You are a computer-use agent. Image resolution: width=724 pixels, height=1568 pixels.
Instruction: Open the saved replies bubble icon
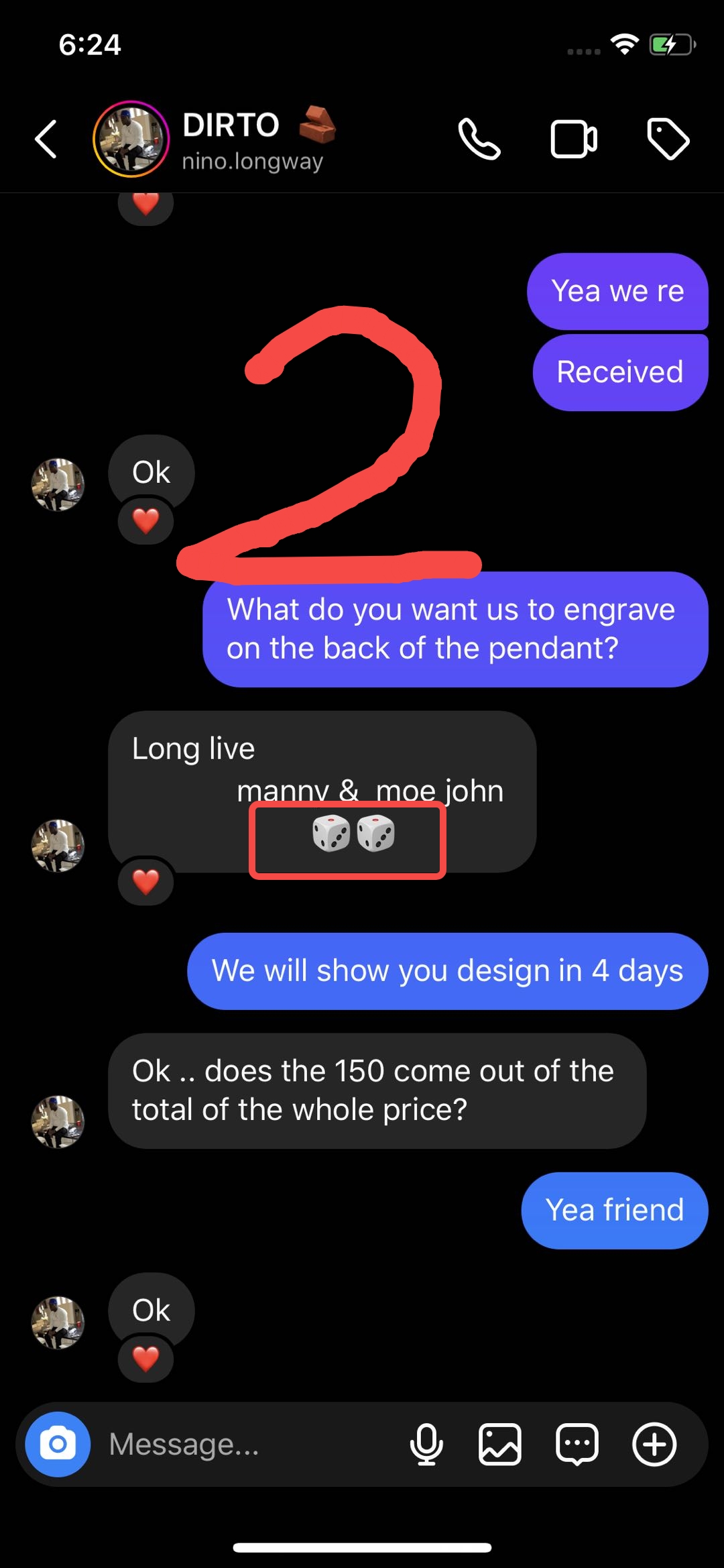coord(577,1444)
